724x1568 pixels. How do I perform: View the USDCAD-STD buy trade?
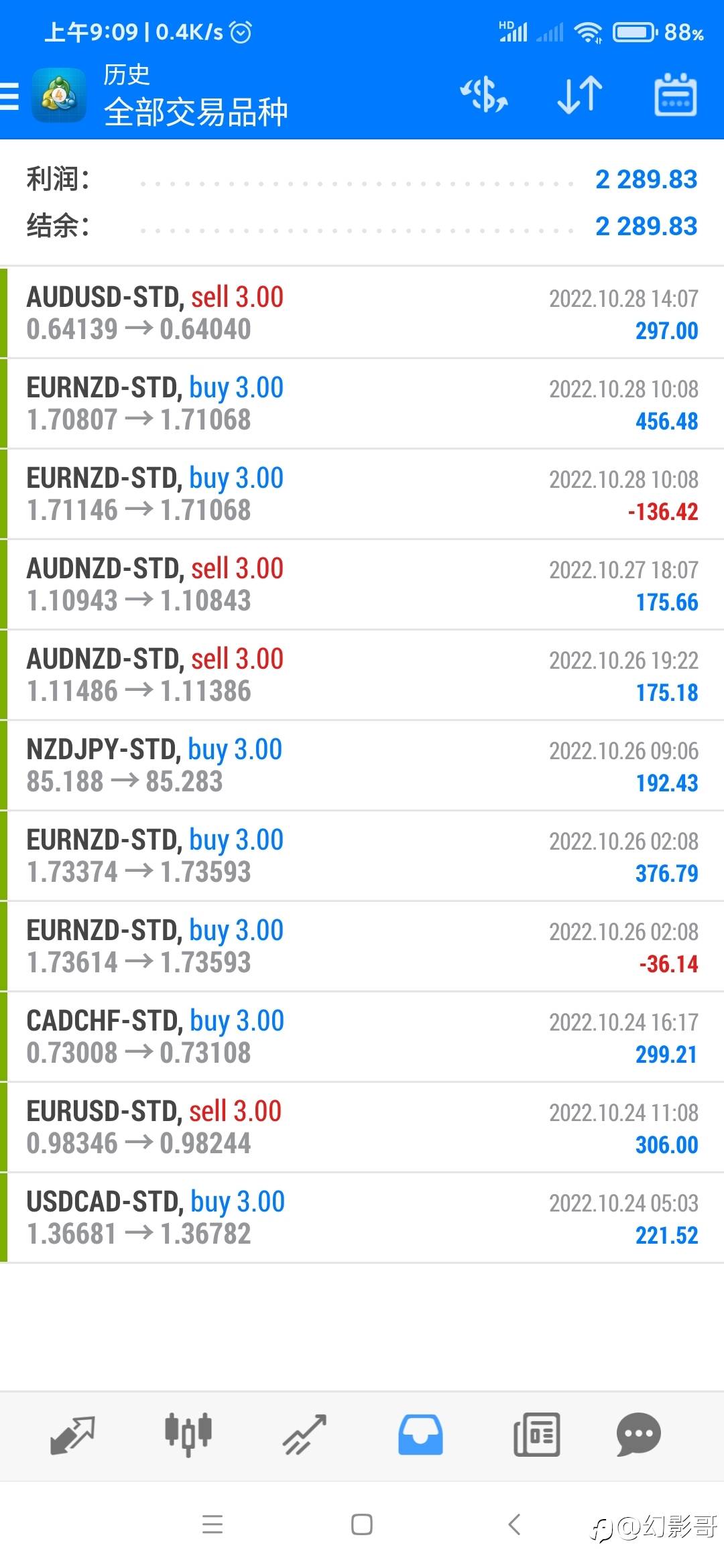[362, 1218]
